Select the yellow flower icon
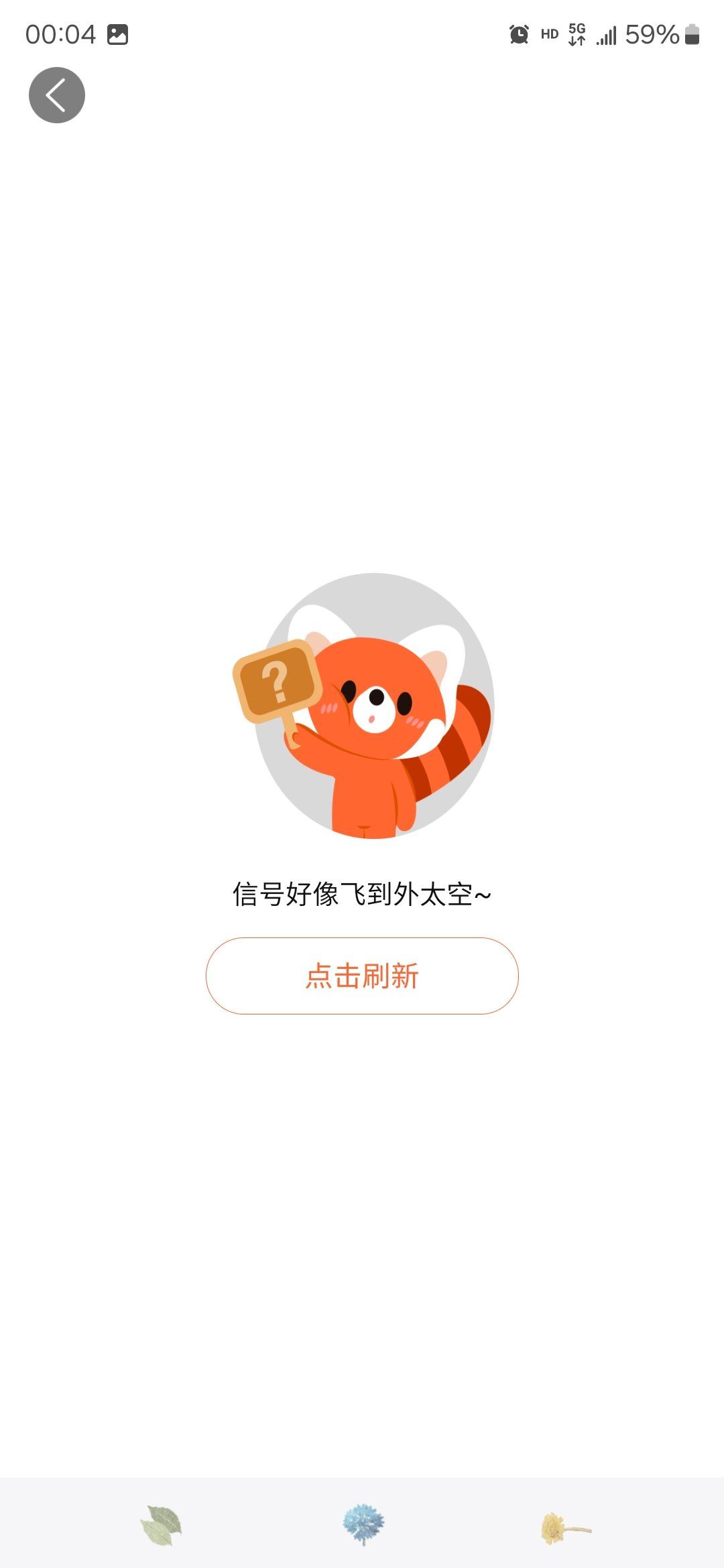Screen dimensions: 724x1568 coord(564,1527)
